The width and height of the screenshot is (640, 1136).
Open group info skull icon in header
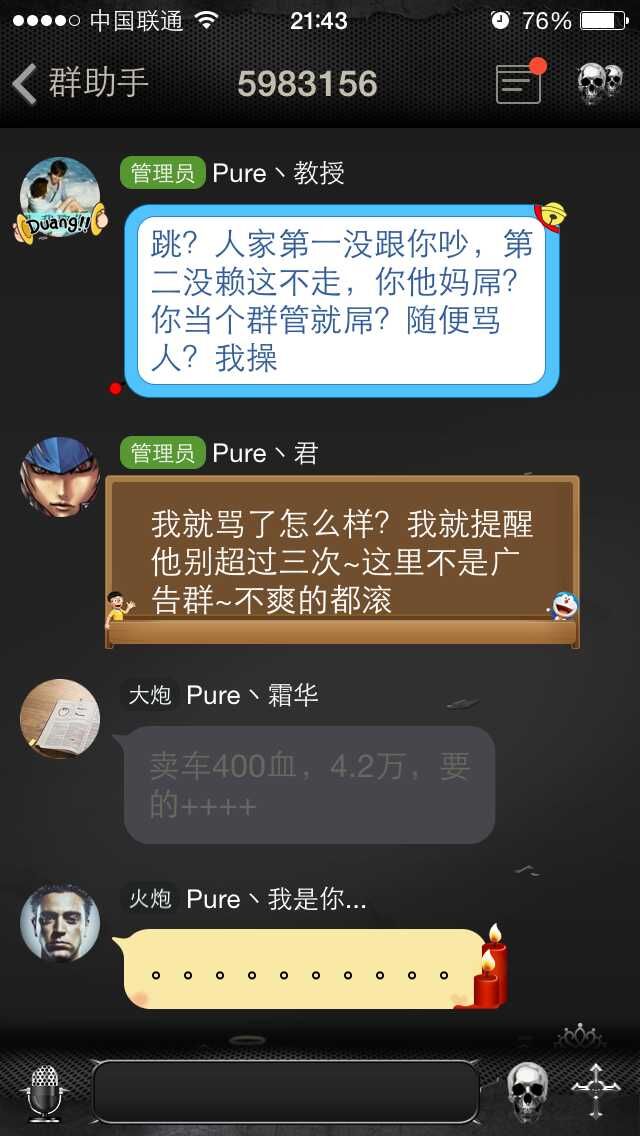600,84
